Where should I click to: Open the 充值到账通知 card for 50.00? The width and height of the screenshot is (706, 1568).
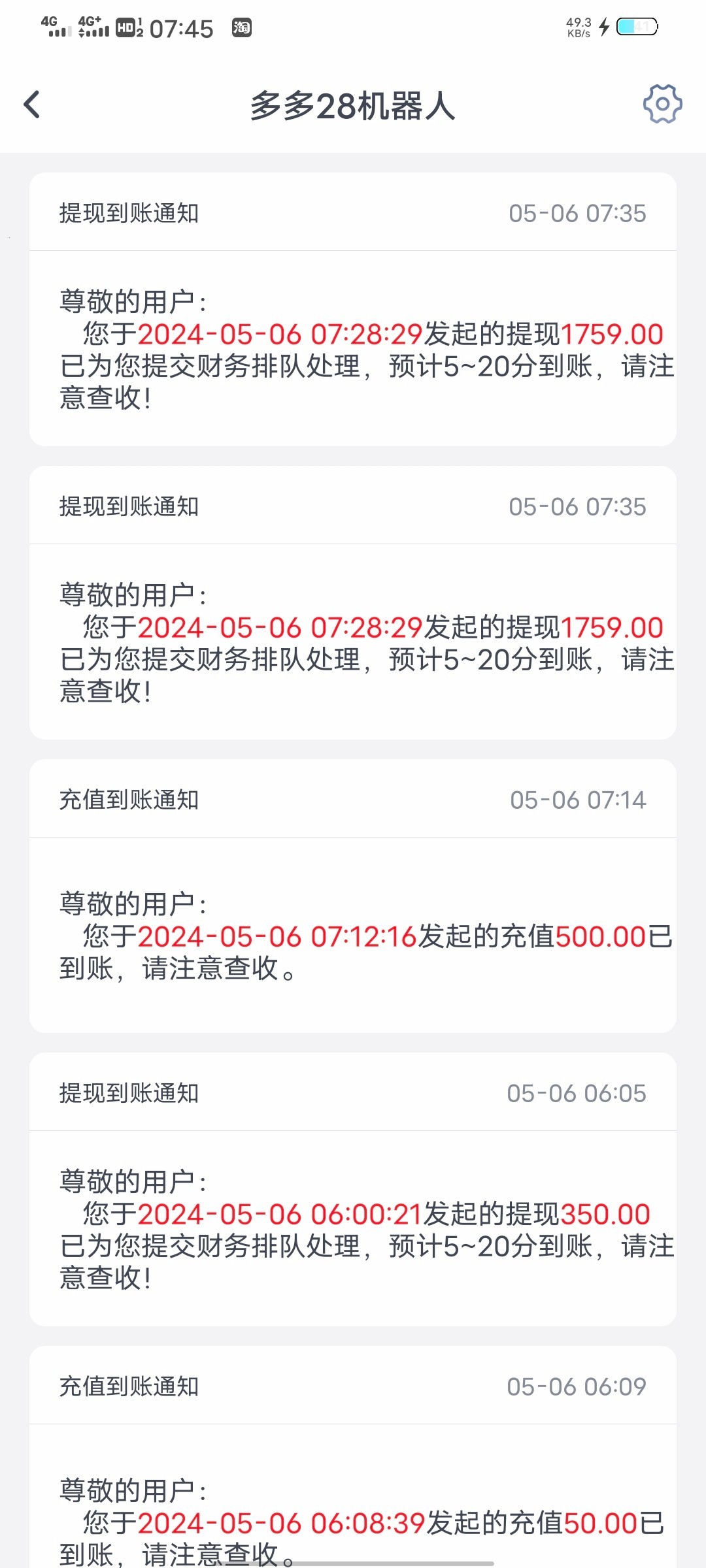[x=353, y=1457]
